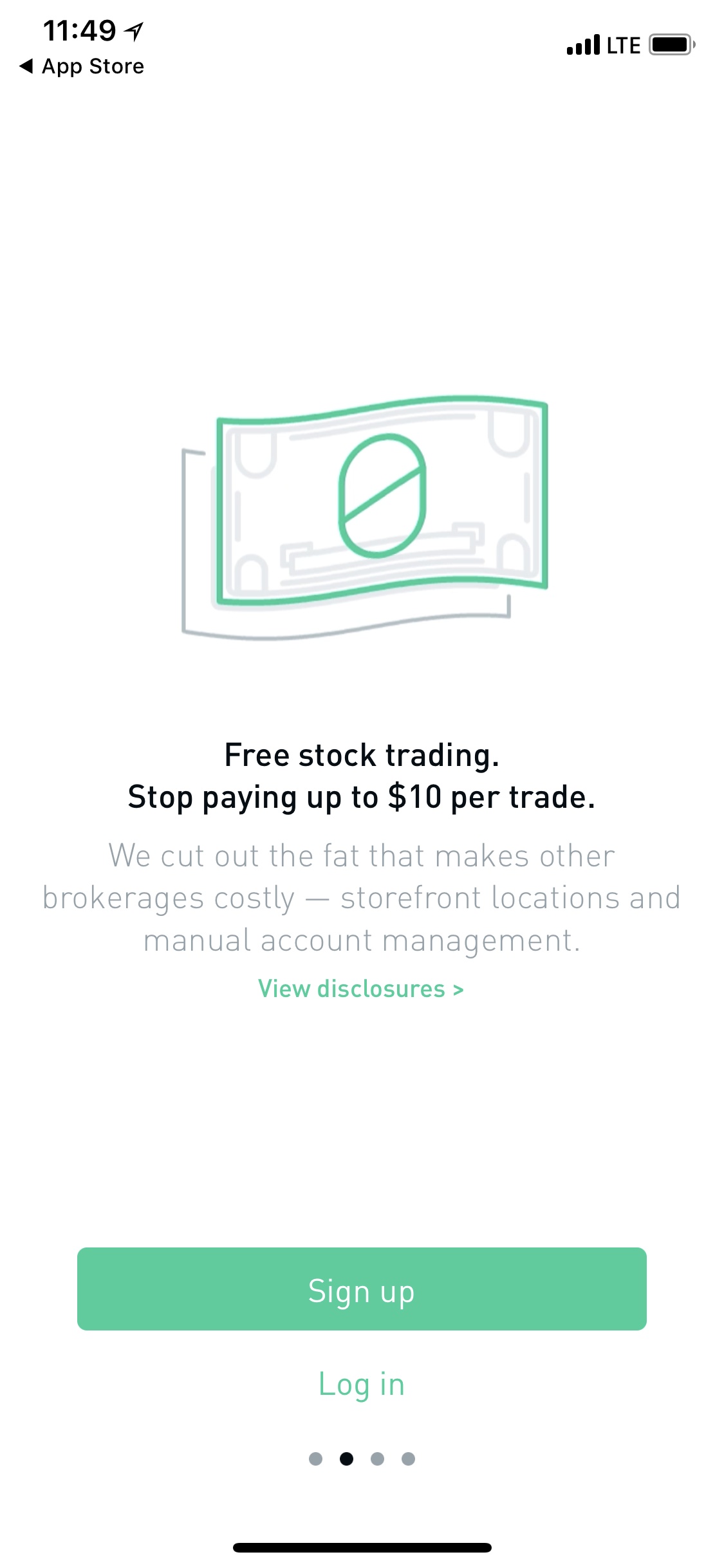Screen dimensions: 724x1568
Task: Open the View disclosures link
Action: 360,989
